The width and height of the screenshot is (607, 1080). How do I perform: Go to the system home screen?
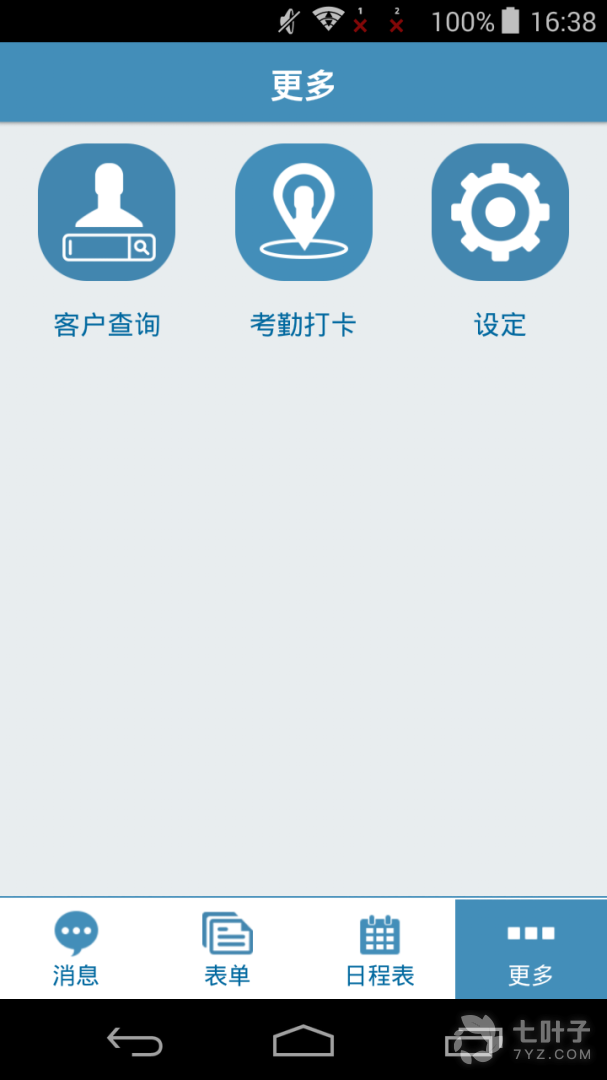[303, 1042]
